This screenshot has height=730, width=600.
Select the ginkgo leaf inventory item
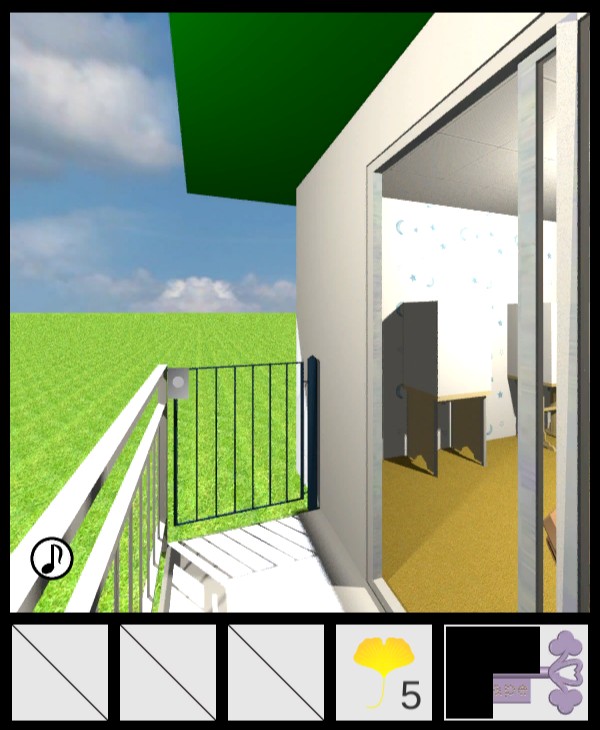click(384, 672)
